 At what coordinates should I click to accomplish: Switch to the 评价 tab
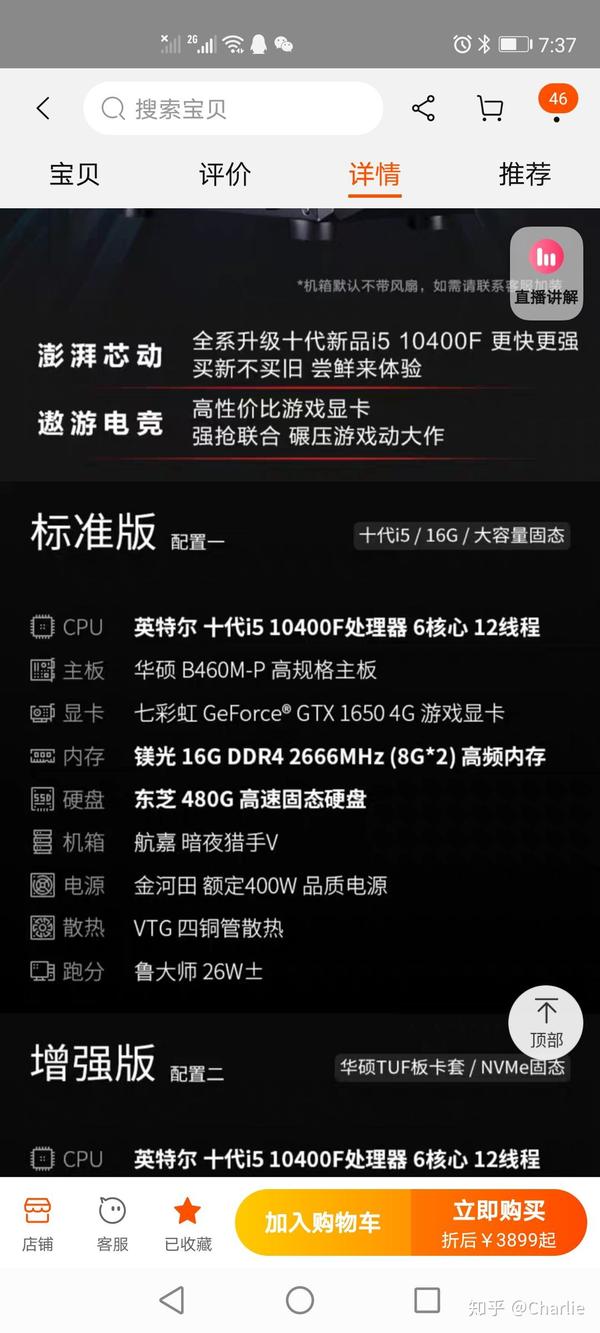(x=225, y=173)
